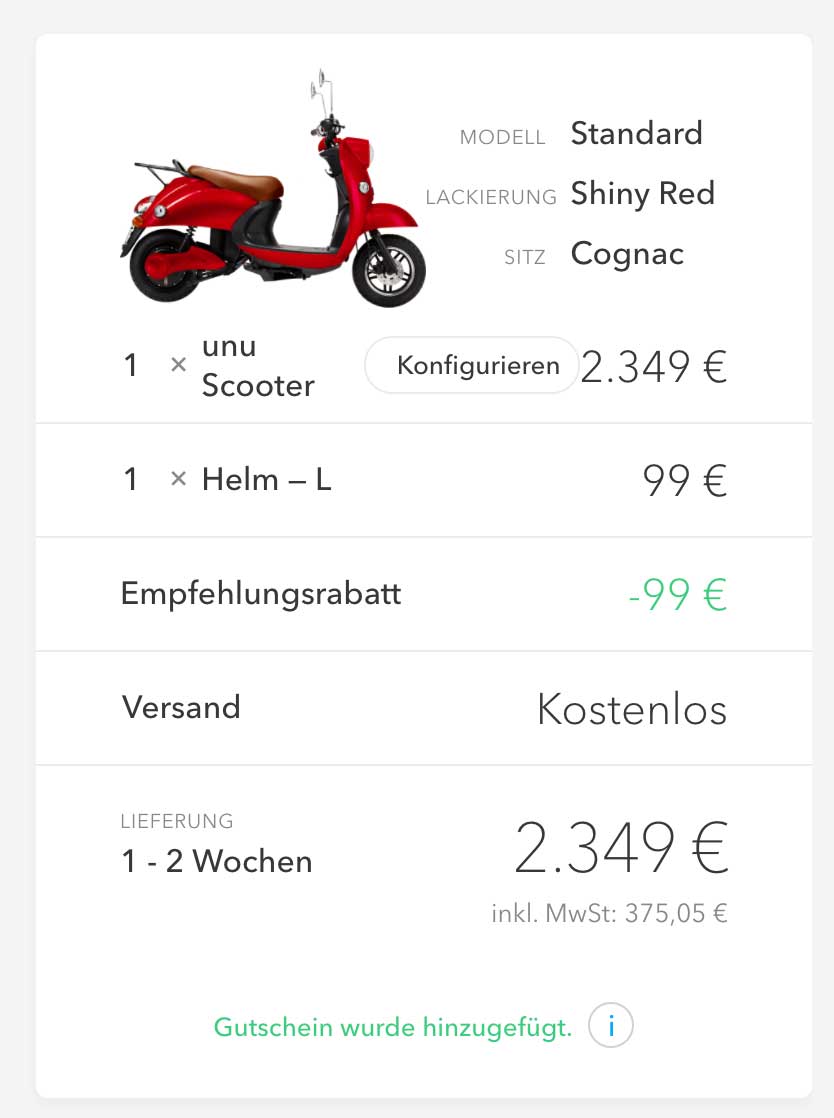Select the SITZ value "Cognac"
The width and height of the screenshot is (834, 1118).
pyautogui.click(x=627, y=254)
